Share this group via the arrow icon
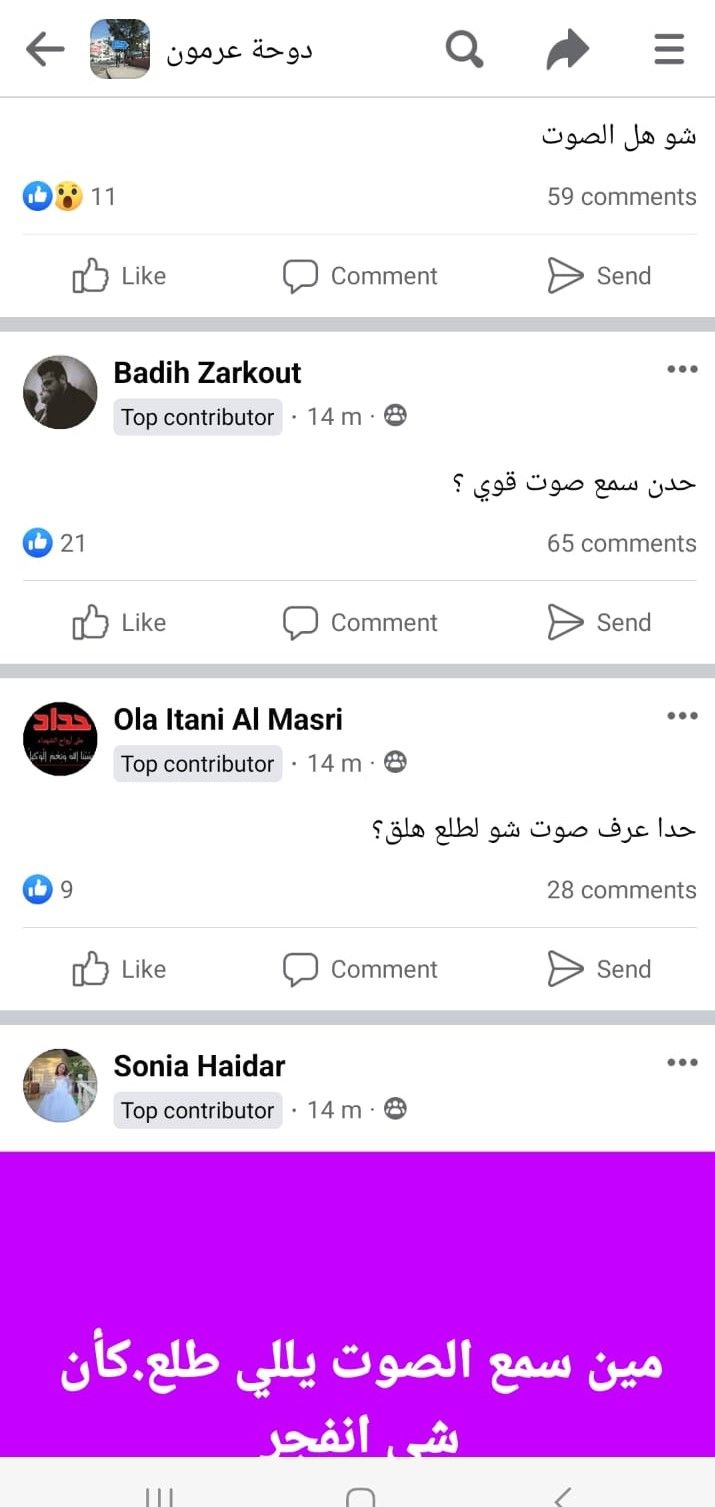This screenshot has width=715, height=1507. [567, 49]
